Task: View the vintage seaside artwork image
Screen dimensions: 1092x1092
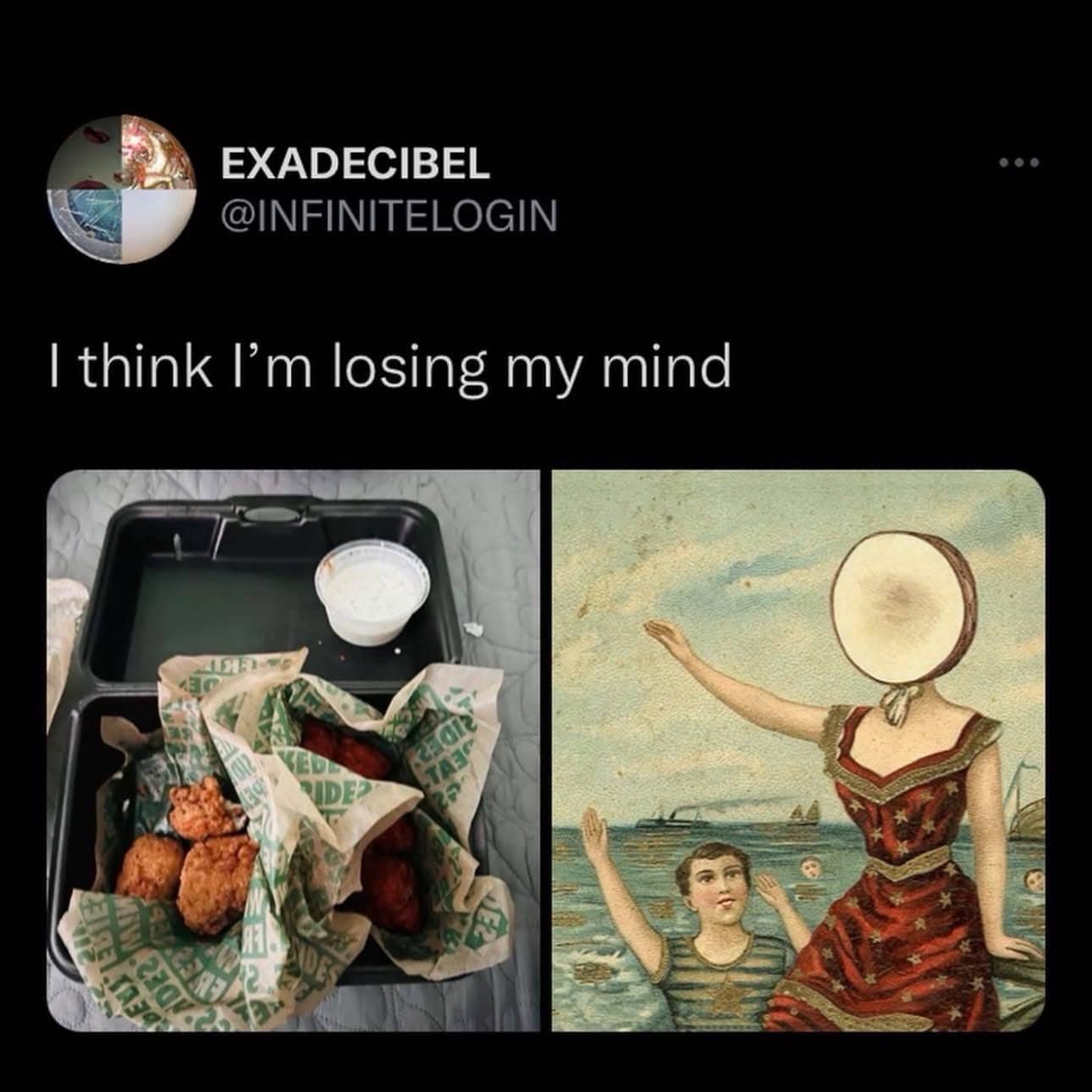Action: point(797,751)
